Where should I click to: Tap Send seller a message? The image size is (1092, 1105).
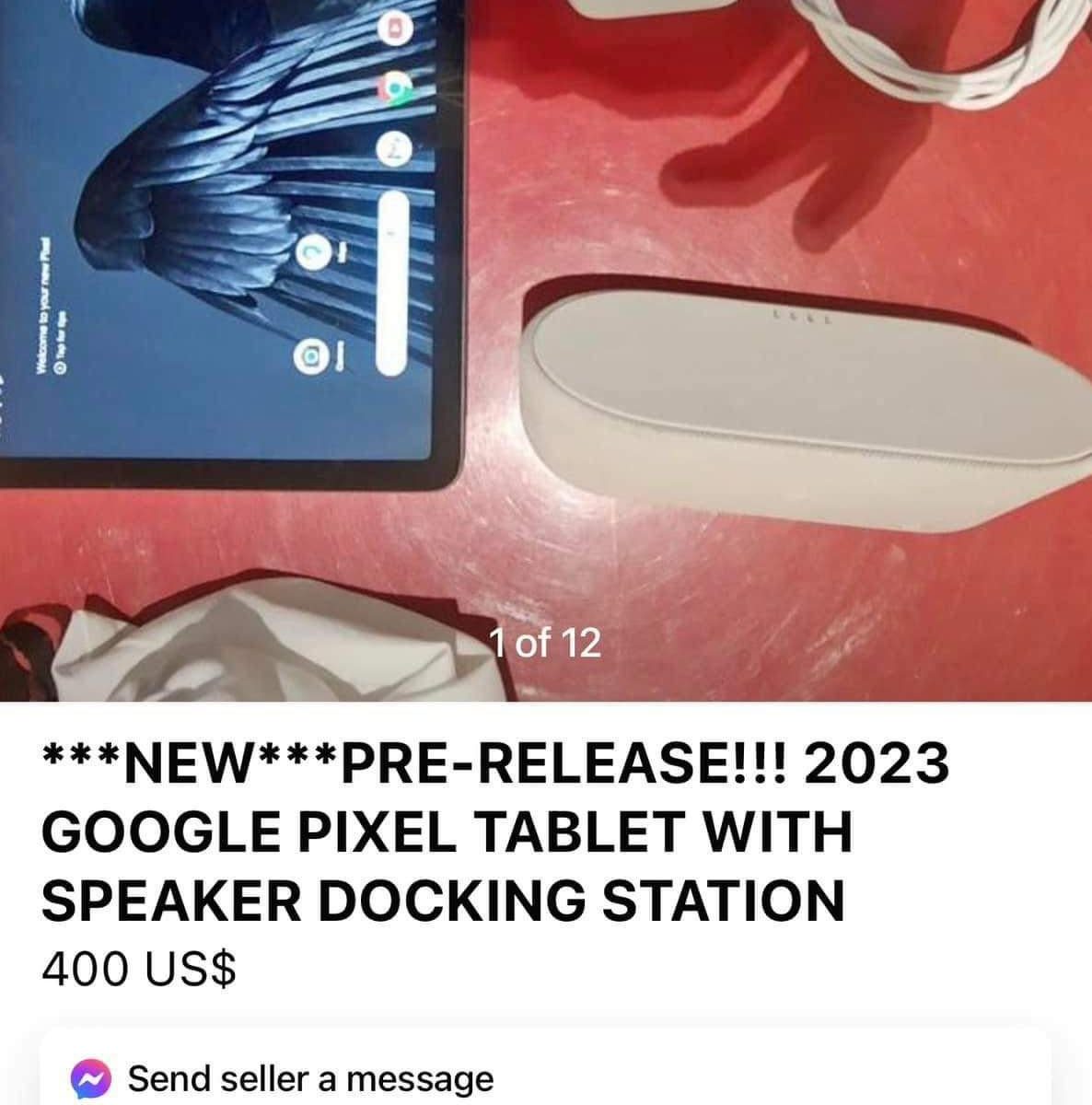(310, 1077)
